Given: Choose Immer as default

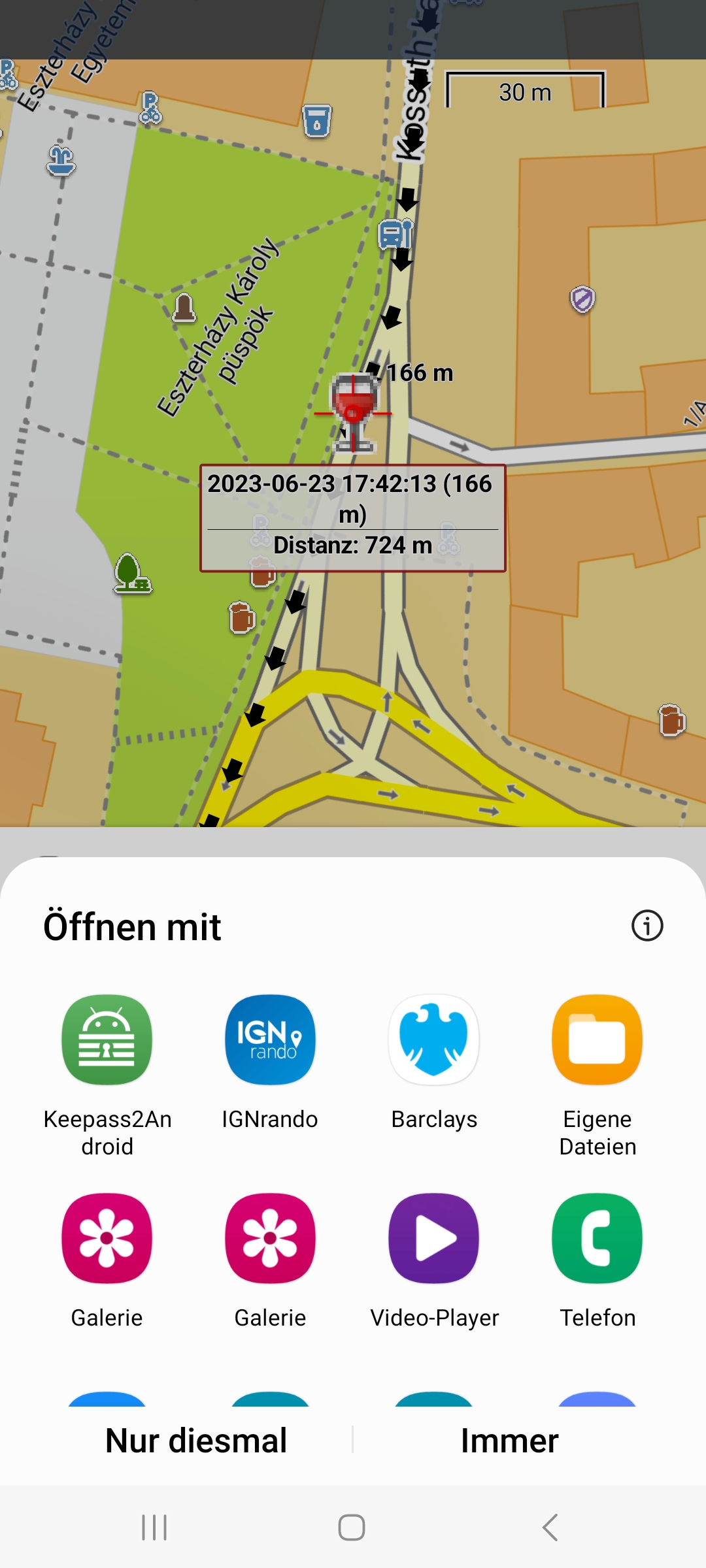Looking at the screenshot, I should click(x=509, y=1441).
